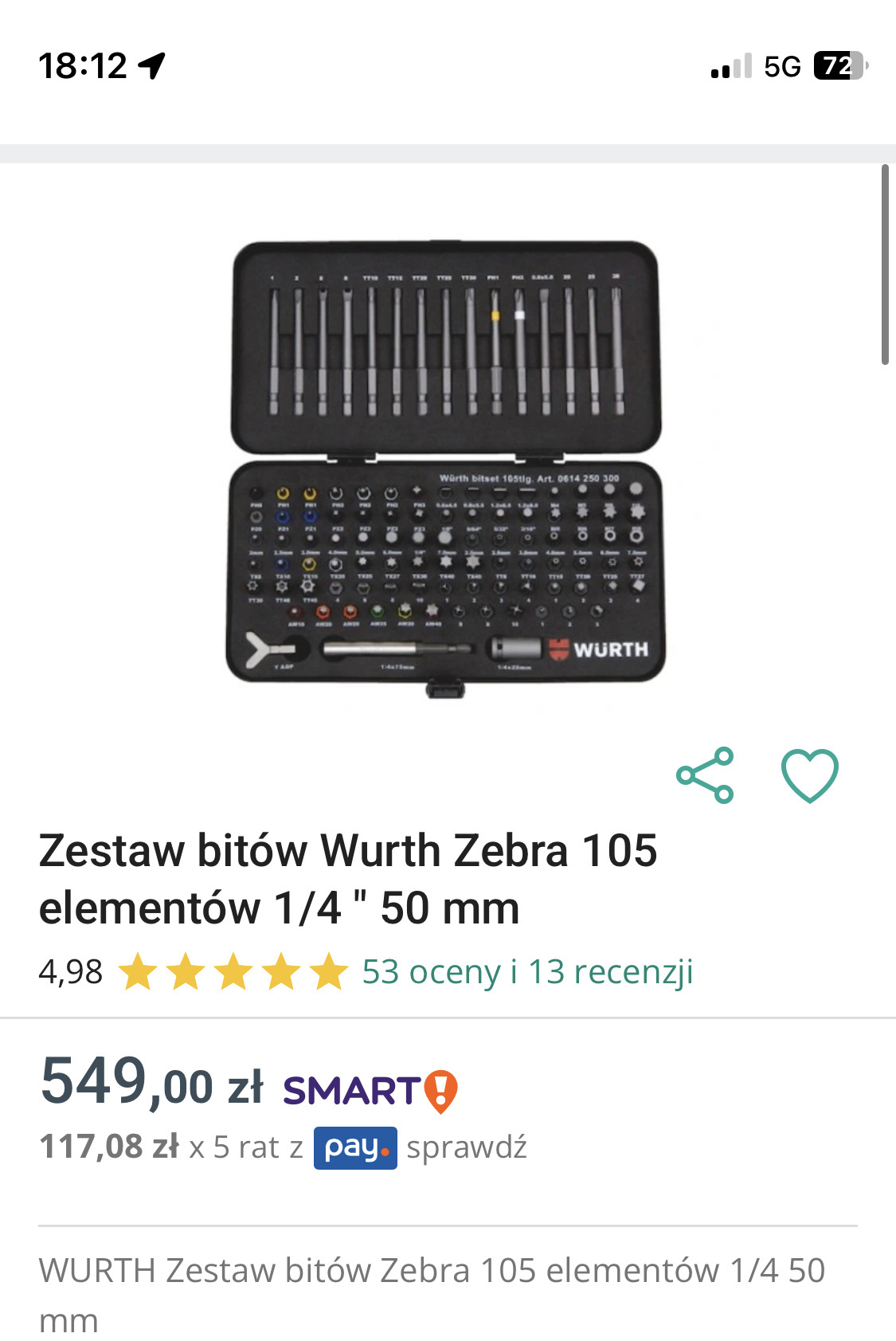Viewport: 896px width, 1341px height.
Task: Share this Wurth bit set offer
Action: click(705, 774)
